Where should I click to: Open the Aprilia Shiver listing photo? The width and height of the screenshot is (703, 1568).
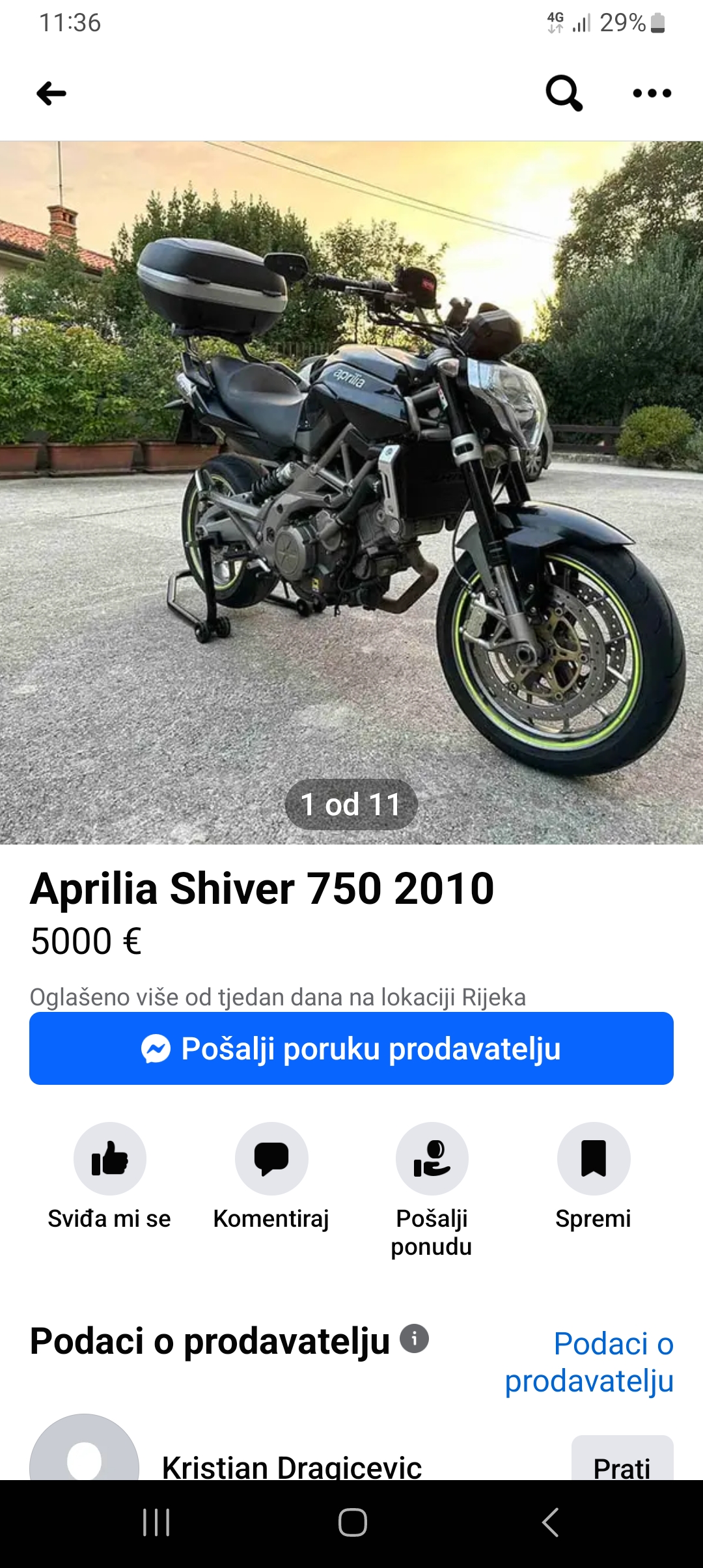click(x=351, y=493)
